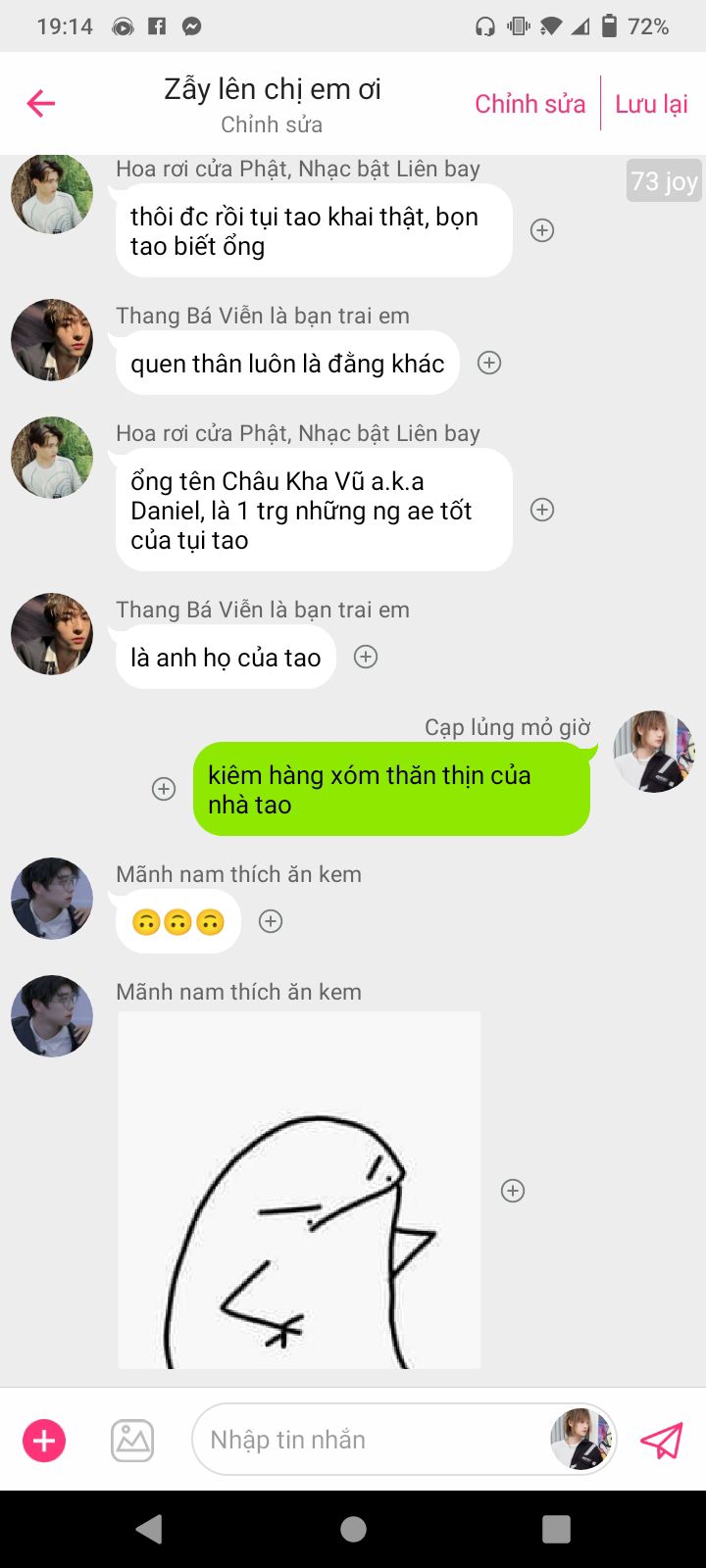Viewport: 706px width, 1568px height.
Task: Open the pink plus add menu
Action: pyautogui.click(x=44, y=1441)
